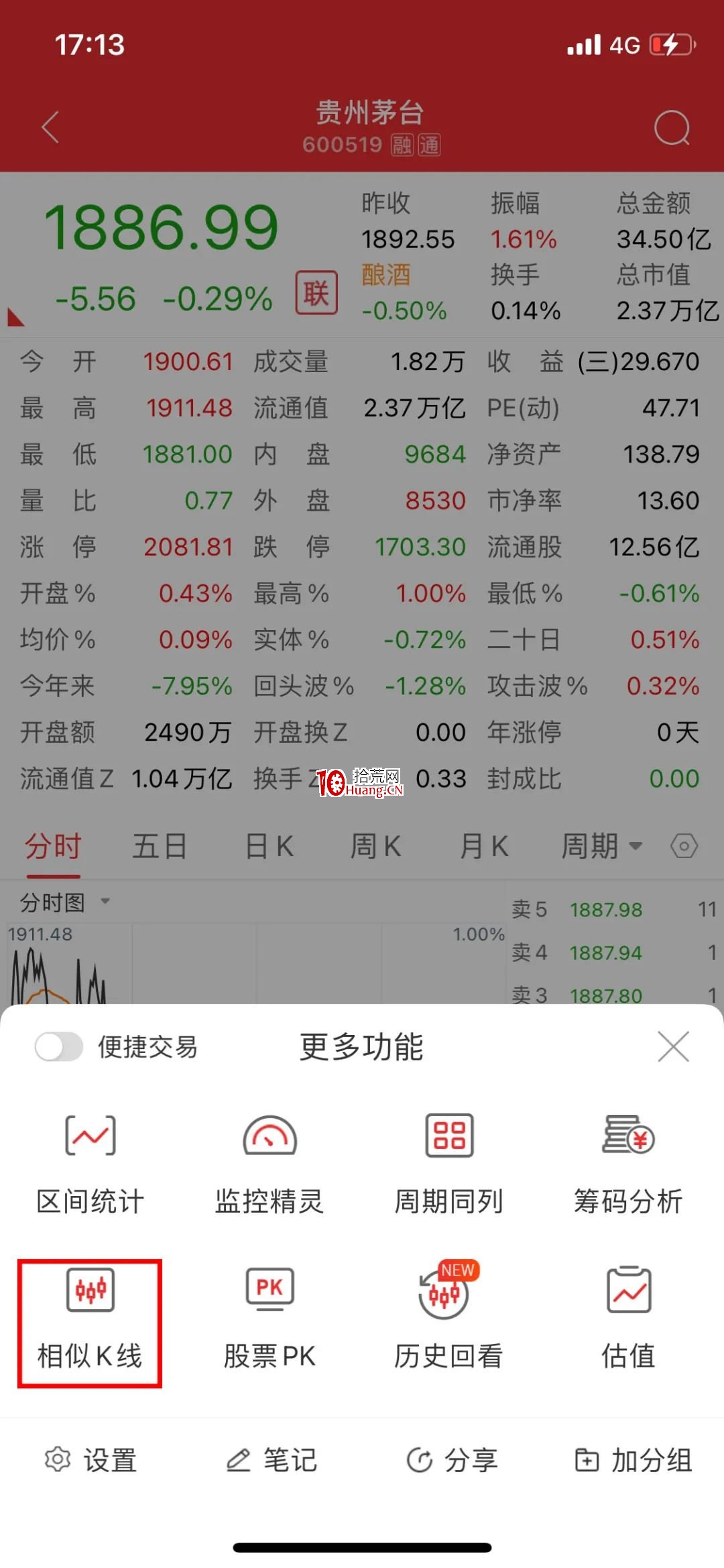Open 监控精灵 feature
The image size is (724, 1568).
coord(269,1165)
